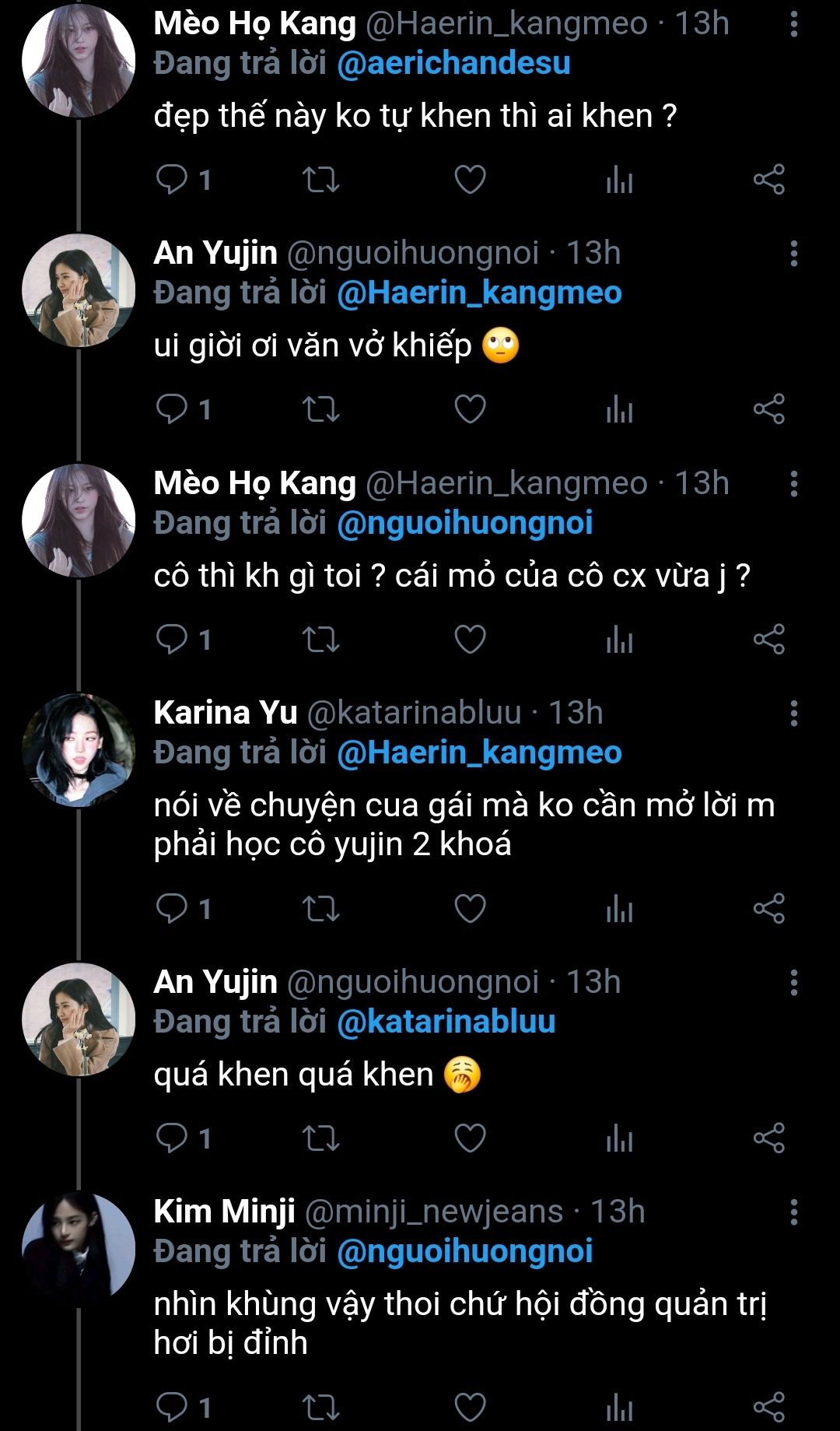Reply to Kim Minji's tweet
840x1431 pixels.
tap(172, 1407)
